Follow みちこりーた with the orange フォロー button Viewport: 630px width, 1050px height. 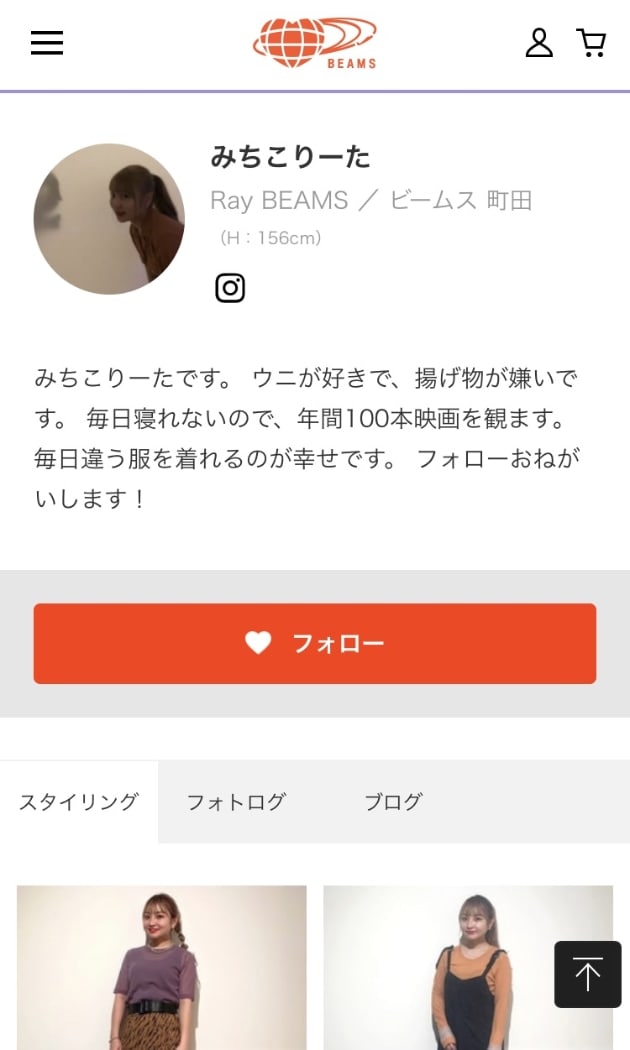pos(314,643)
